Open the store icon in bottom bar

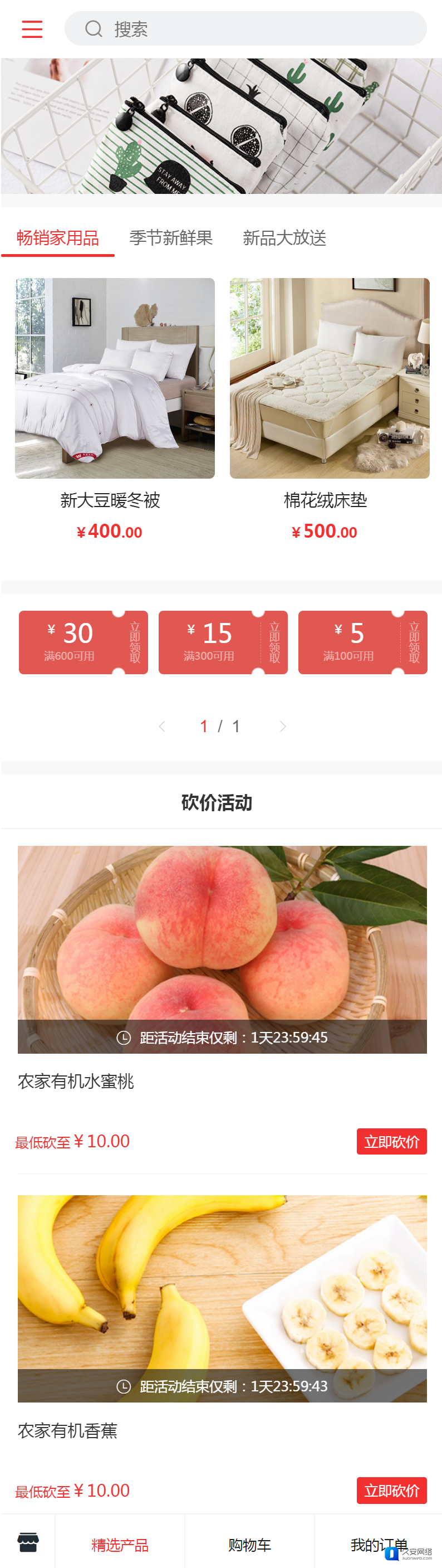(28, 1542)
